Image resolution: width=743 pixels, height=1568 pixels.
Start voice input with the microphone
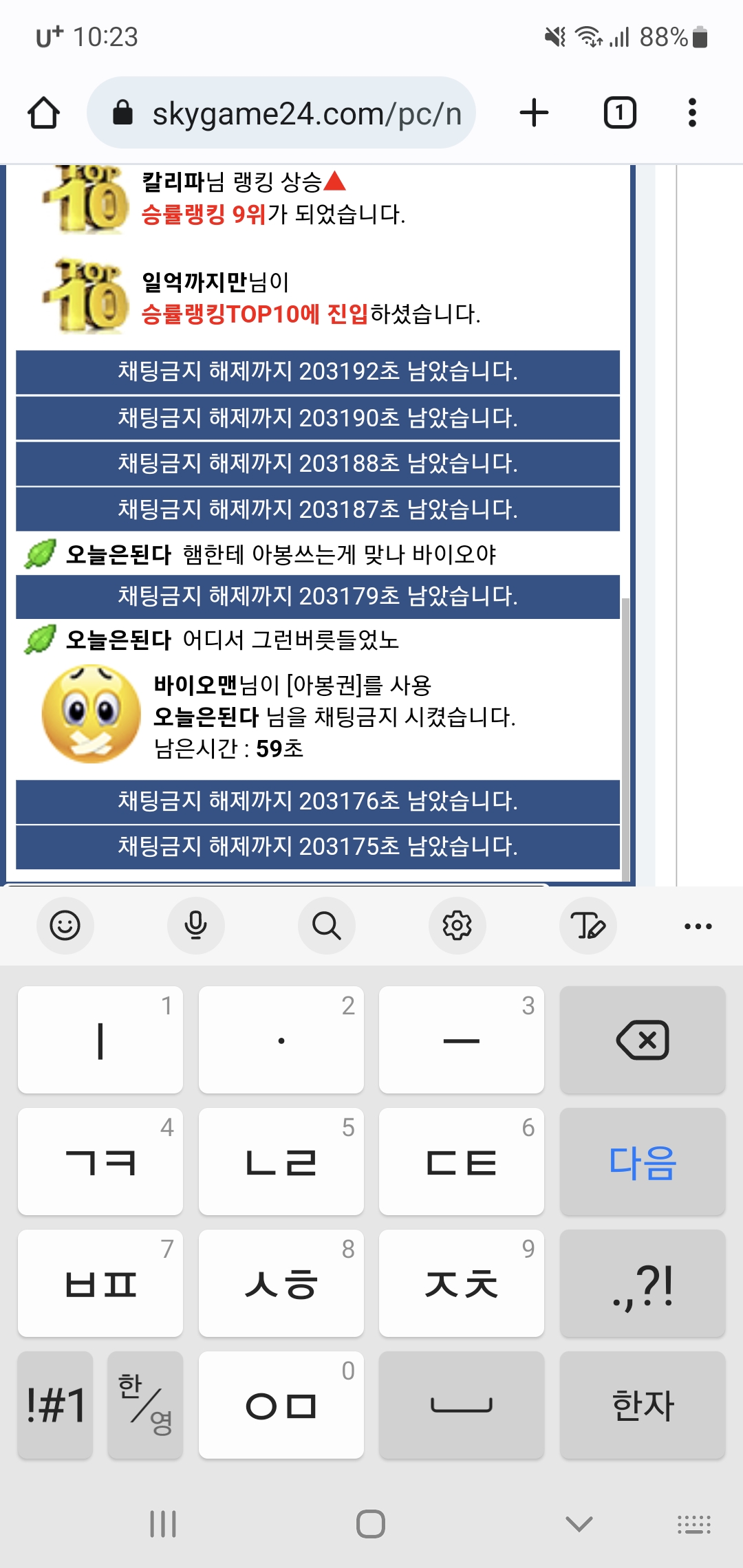tap(196, 926)
